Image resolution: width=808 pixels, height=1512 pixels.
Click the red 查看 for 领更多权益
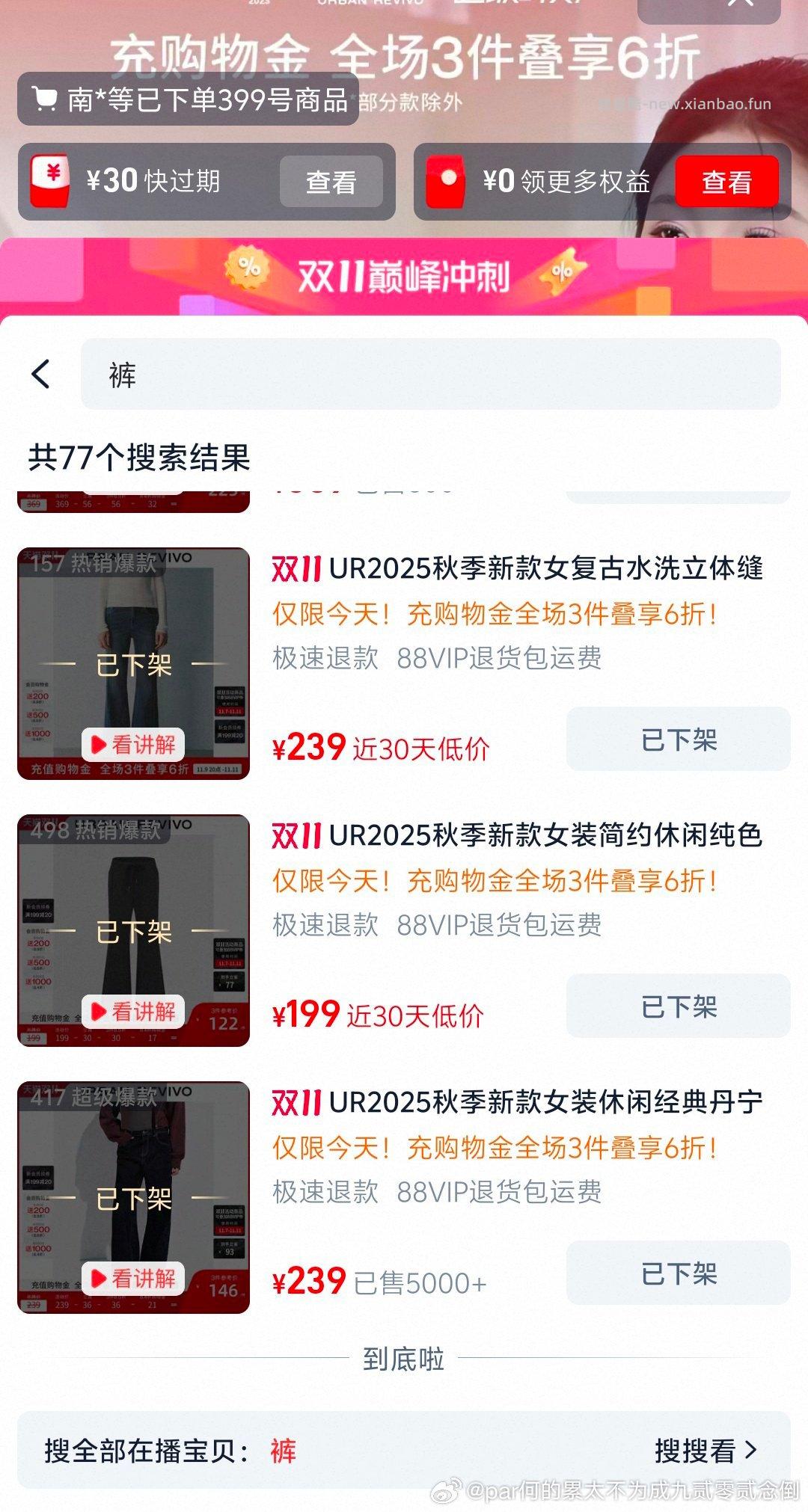[726, 180]
